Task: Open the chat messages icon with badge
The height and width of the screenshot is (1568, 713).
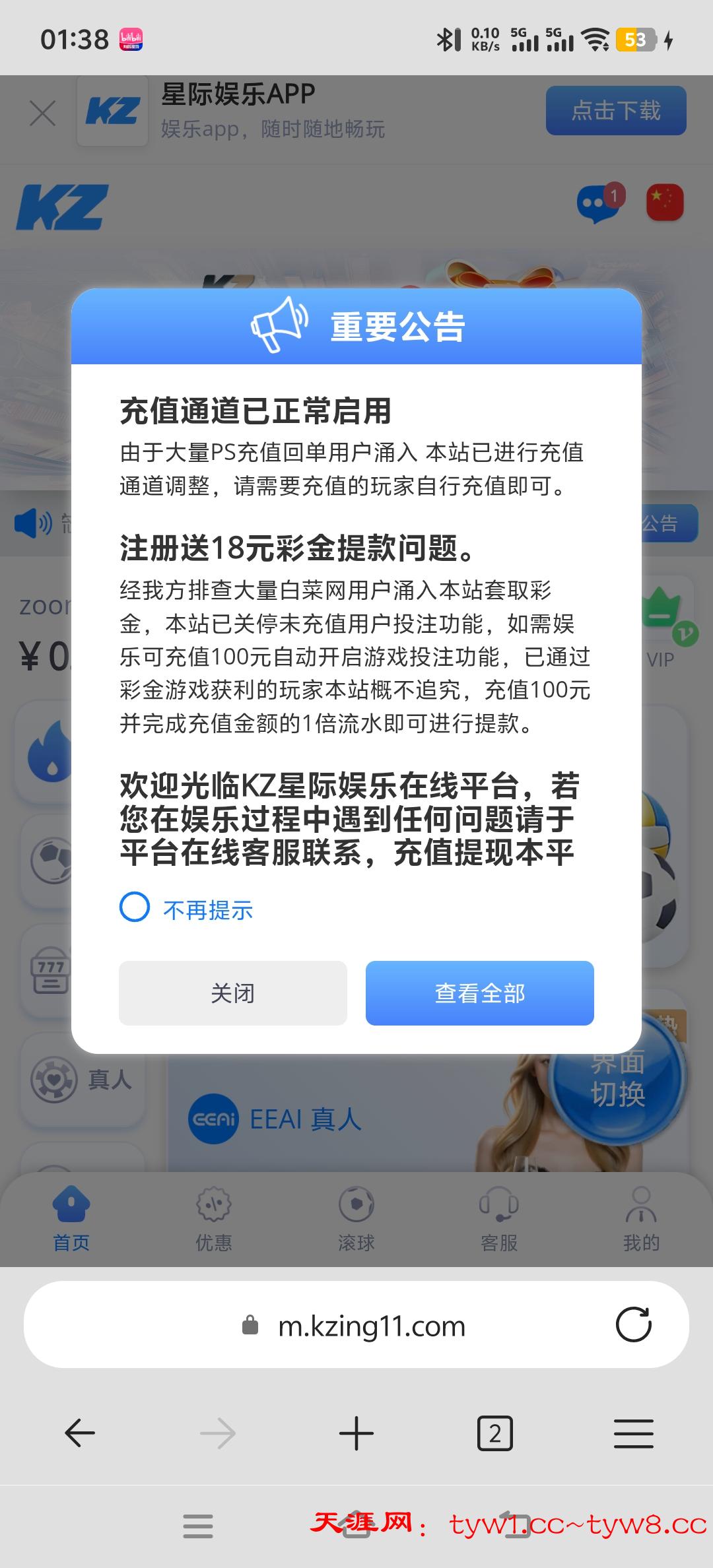Action: click(598, 203)
